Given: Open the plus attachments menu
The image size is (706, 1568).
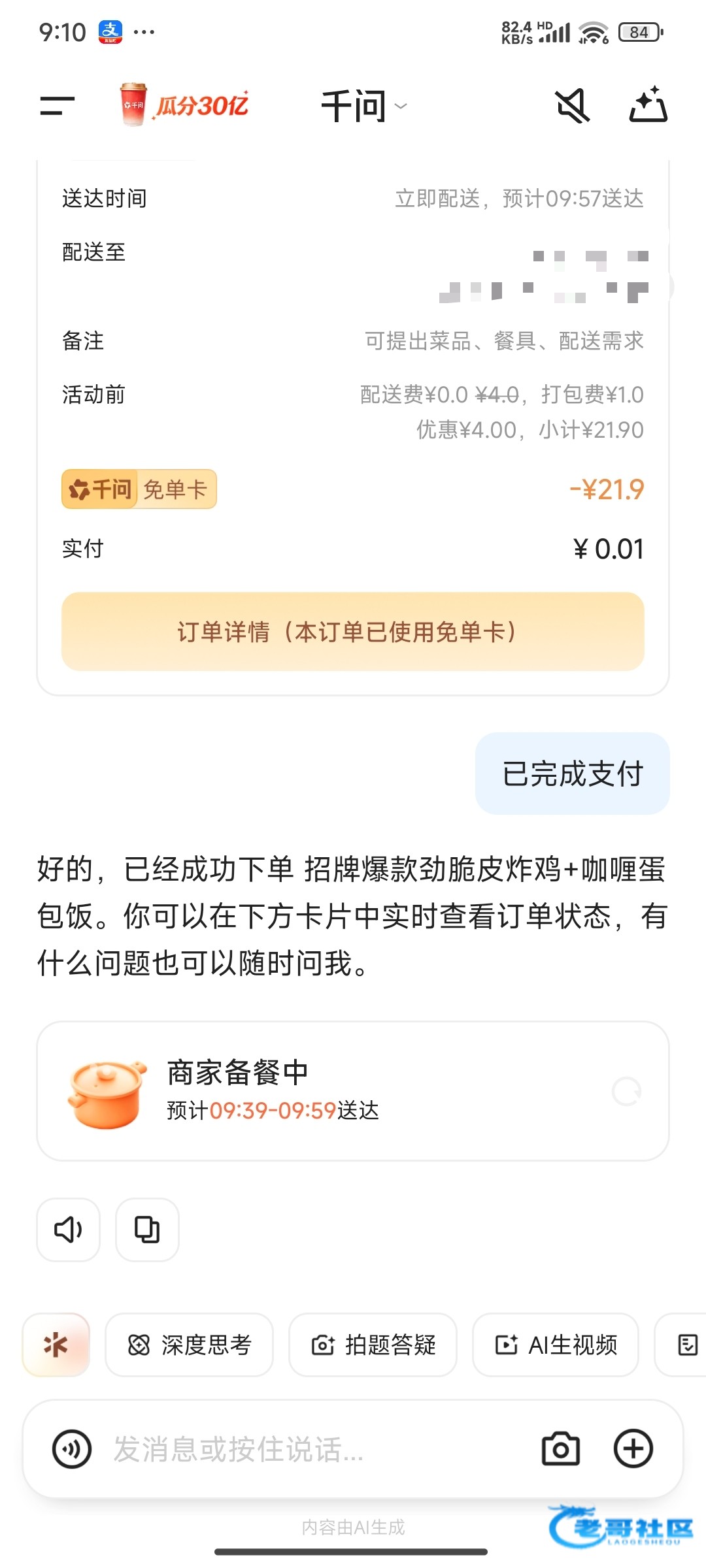Looking at the screenshot, I should coord(633,1449).
